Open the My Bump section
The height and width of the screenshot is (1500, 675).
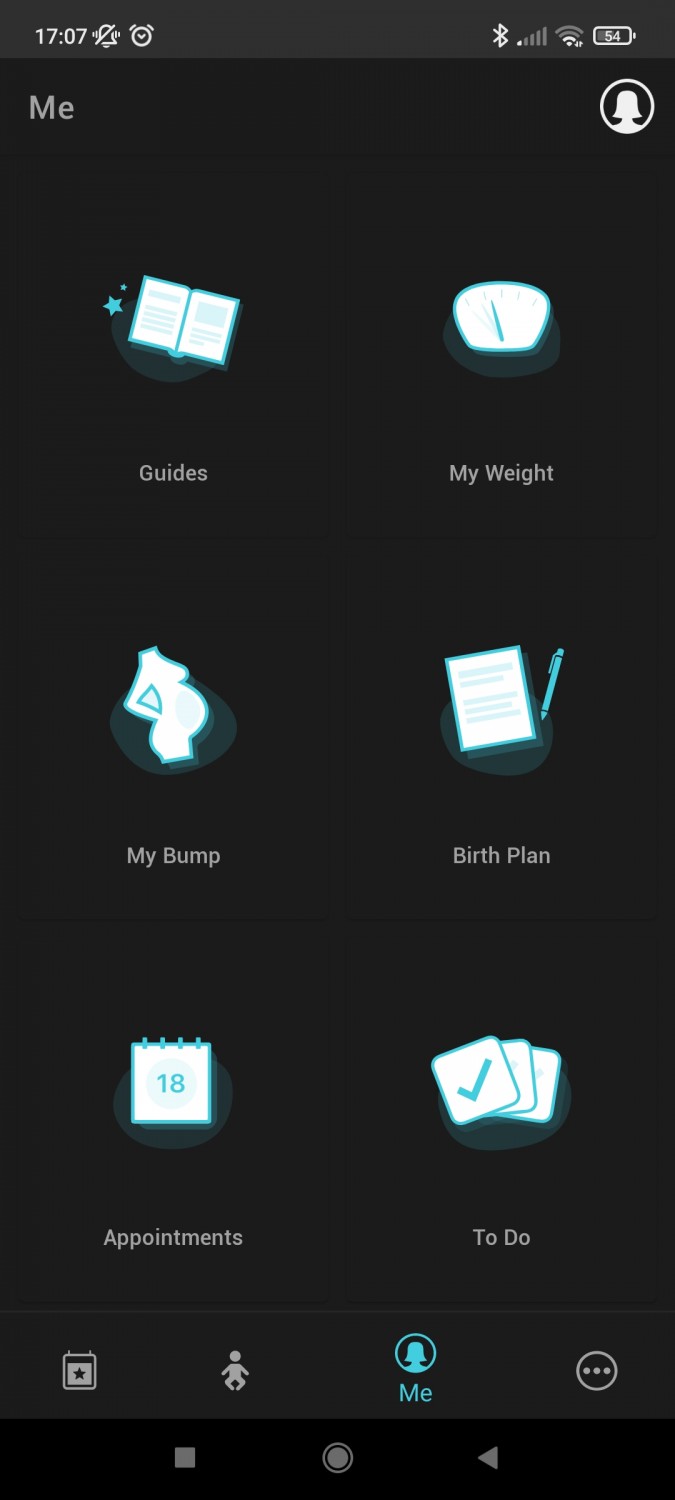click(173, 736)
